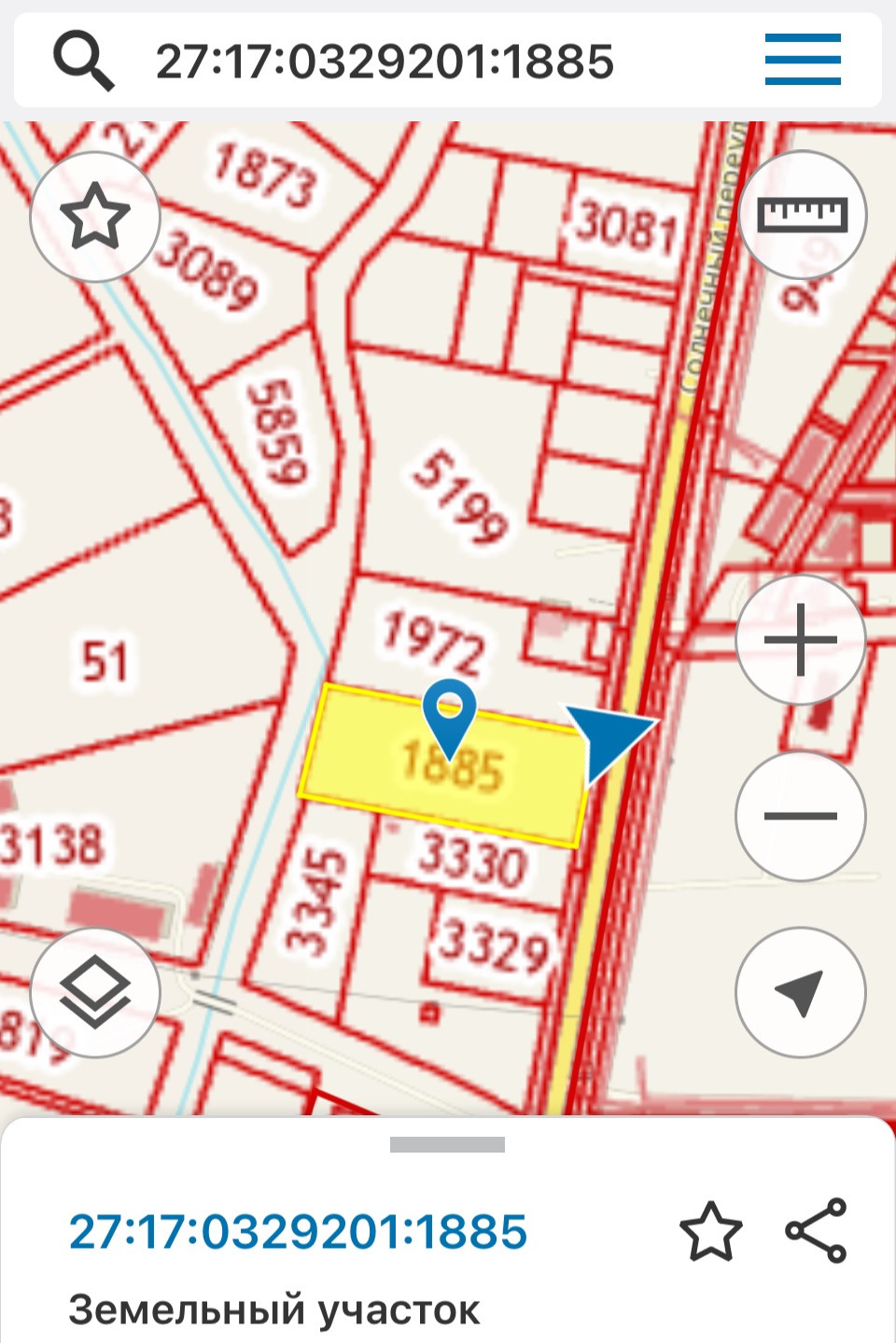Zoom out the map with minus button
Viewport: 896px width, 1343px height.
tap(800, 816)
